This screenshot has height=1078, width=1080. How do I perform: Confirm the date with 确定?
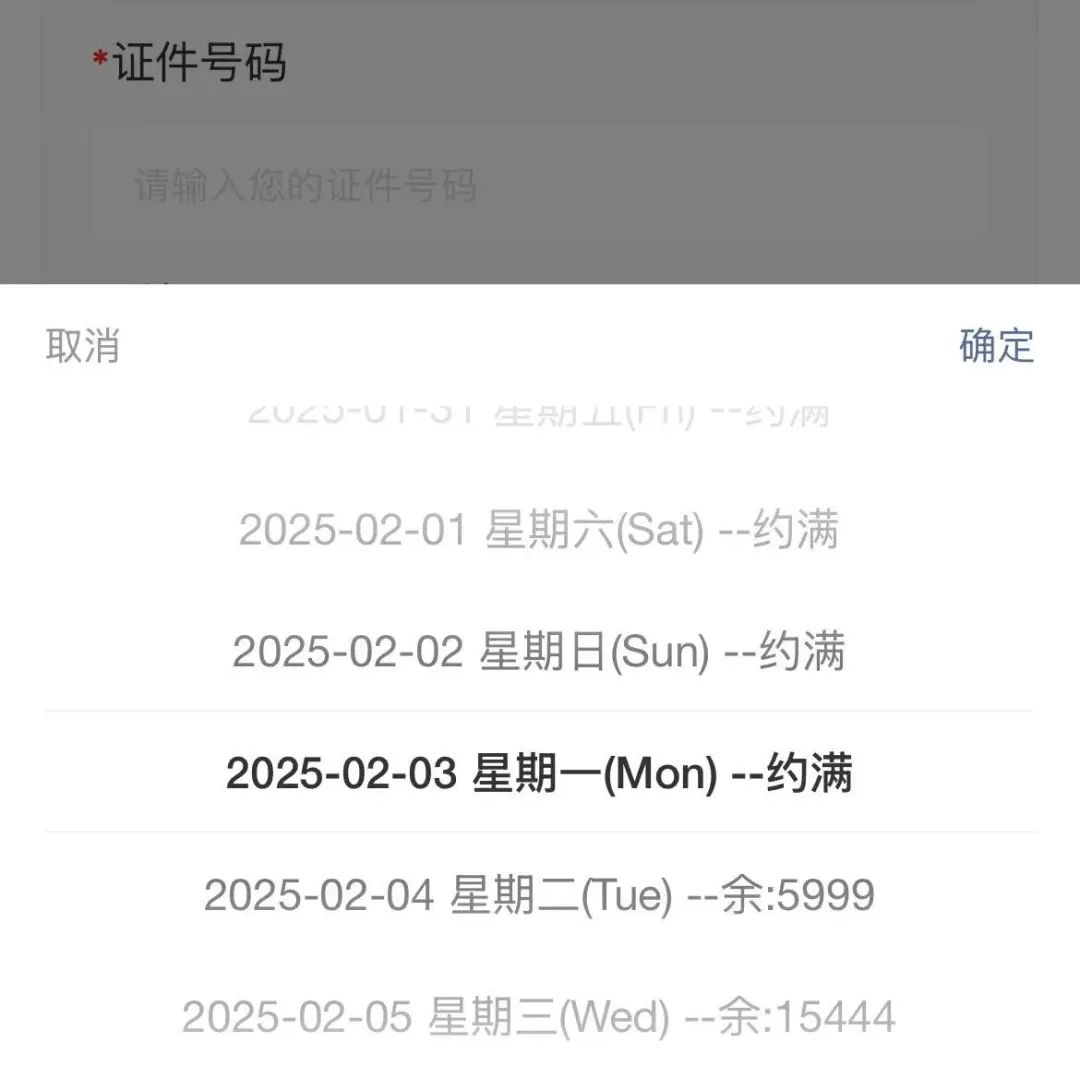pos(996,346)
